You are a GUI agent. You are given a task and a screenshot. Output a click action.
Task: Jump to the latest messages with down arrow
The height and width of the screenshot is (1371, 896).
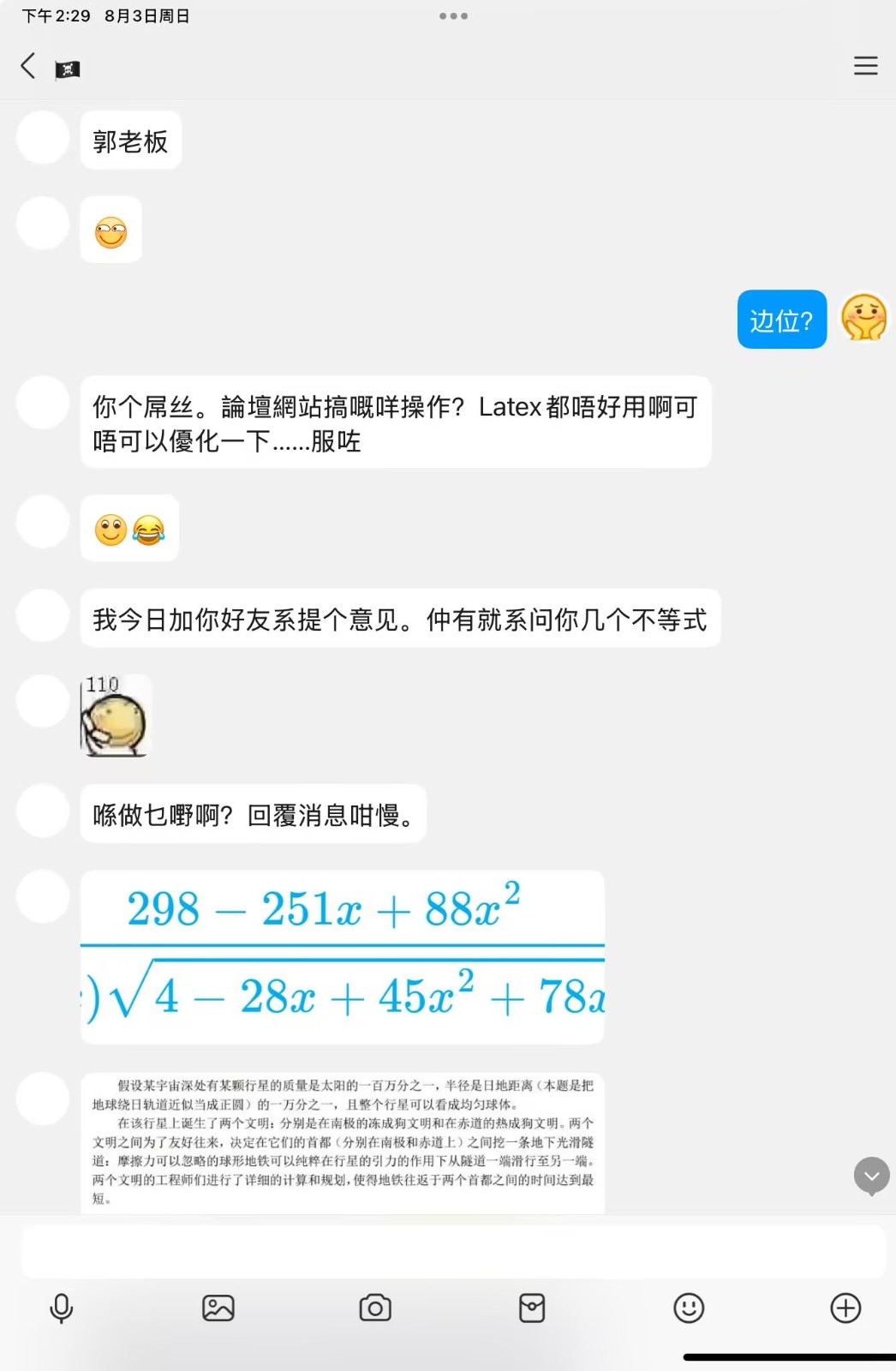click(871, 1176)
